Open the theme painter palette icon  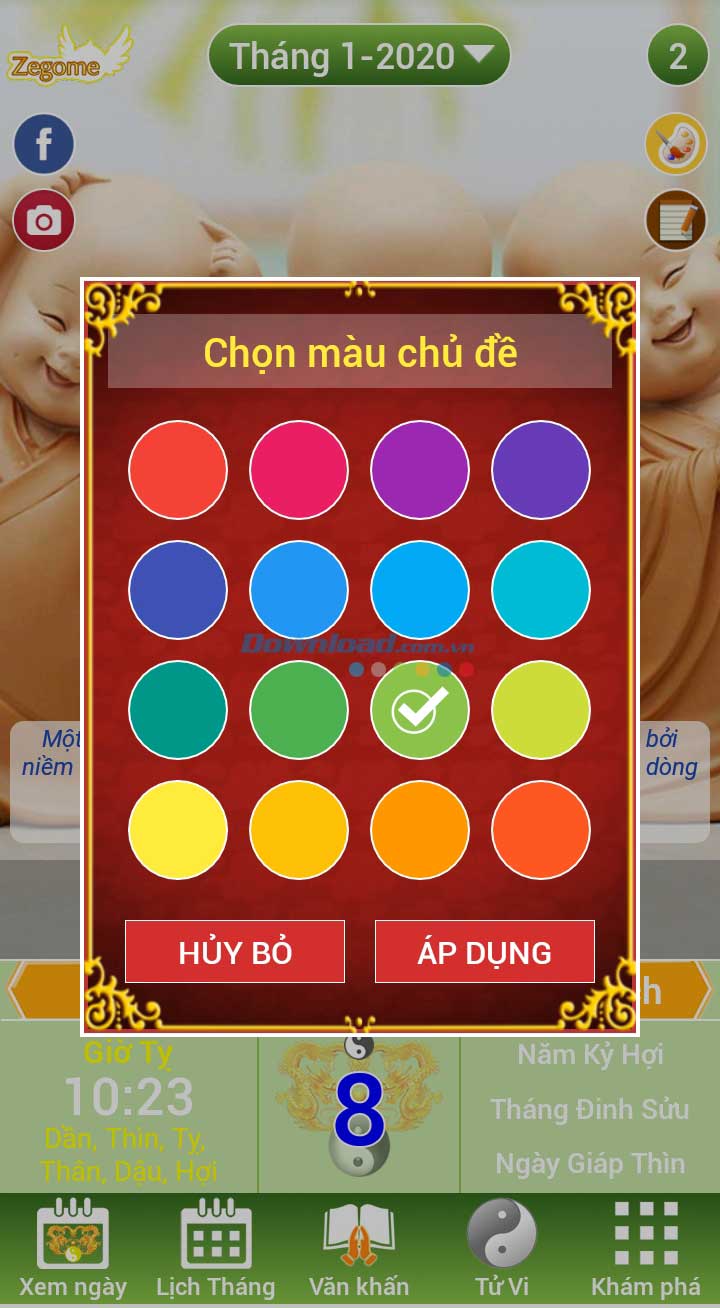677,144
